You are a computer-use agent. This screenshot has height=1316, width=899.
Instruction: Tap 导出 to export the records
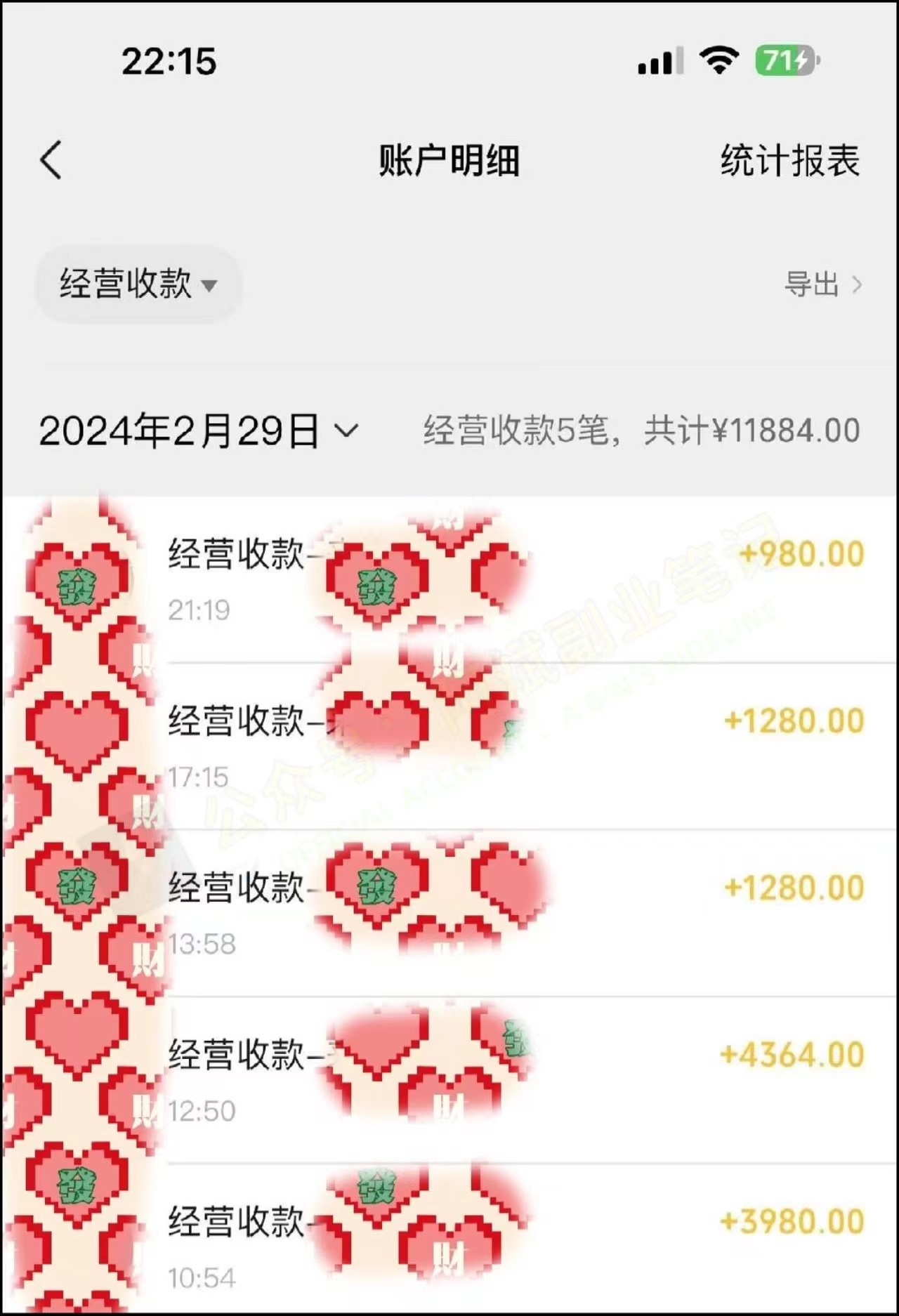point(822,284)
